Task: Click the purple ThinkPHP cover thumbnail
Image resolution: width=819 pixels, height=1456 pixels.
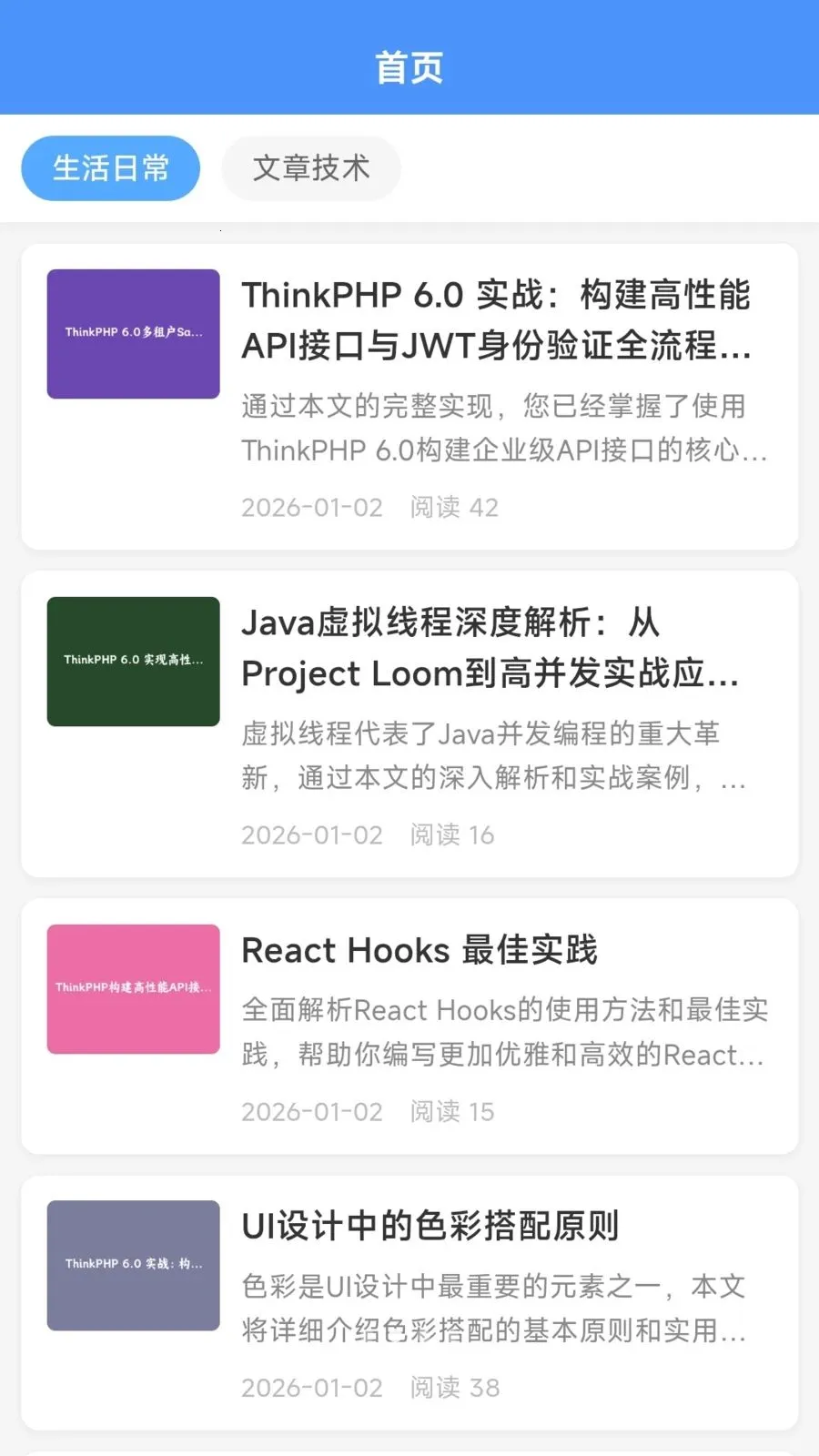Action: (x=132, y=333)
